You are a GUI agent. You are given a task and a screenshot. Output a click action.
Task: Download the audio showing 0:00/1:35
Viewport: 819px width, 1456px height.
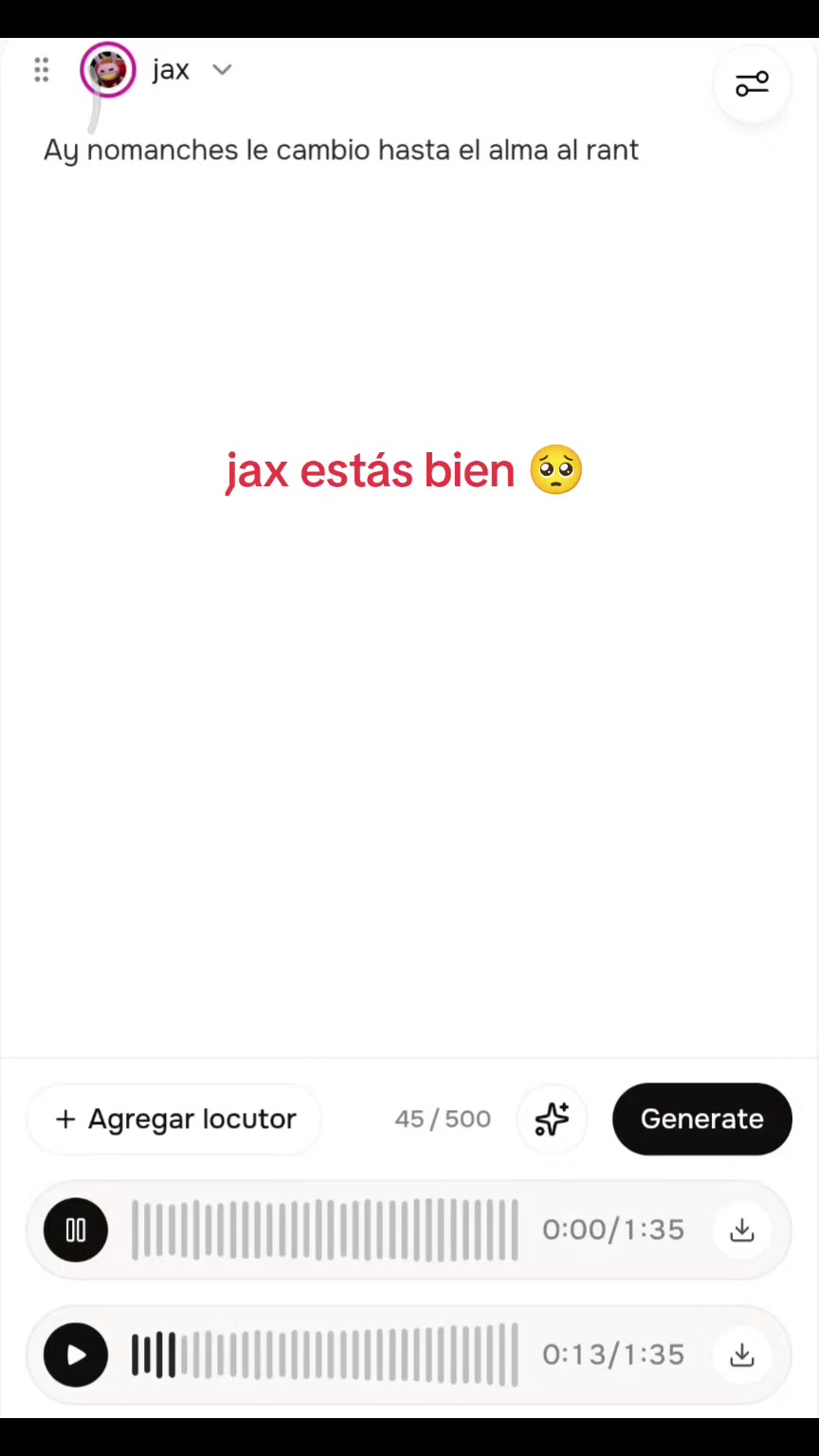tap(742, 1230)
